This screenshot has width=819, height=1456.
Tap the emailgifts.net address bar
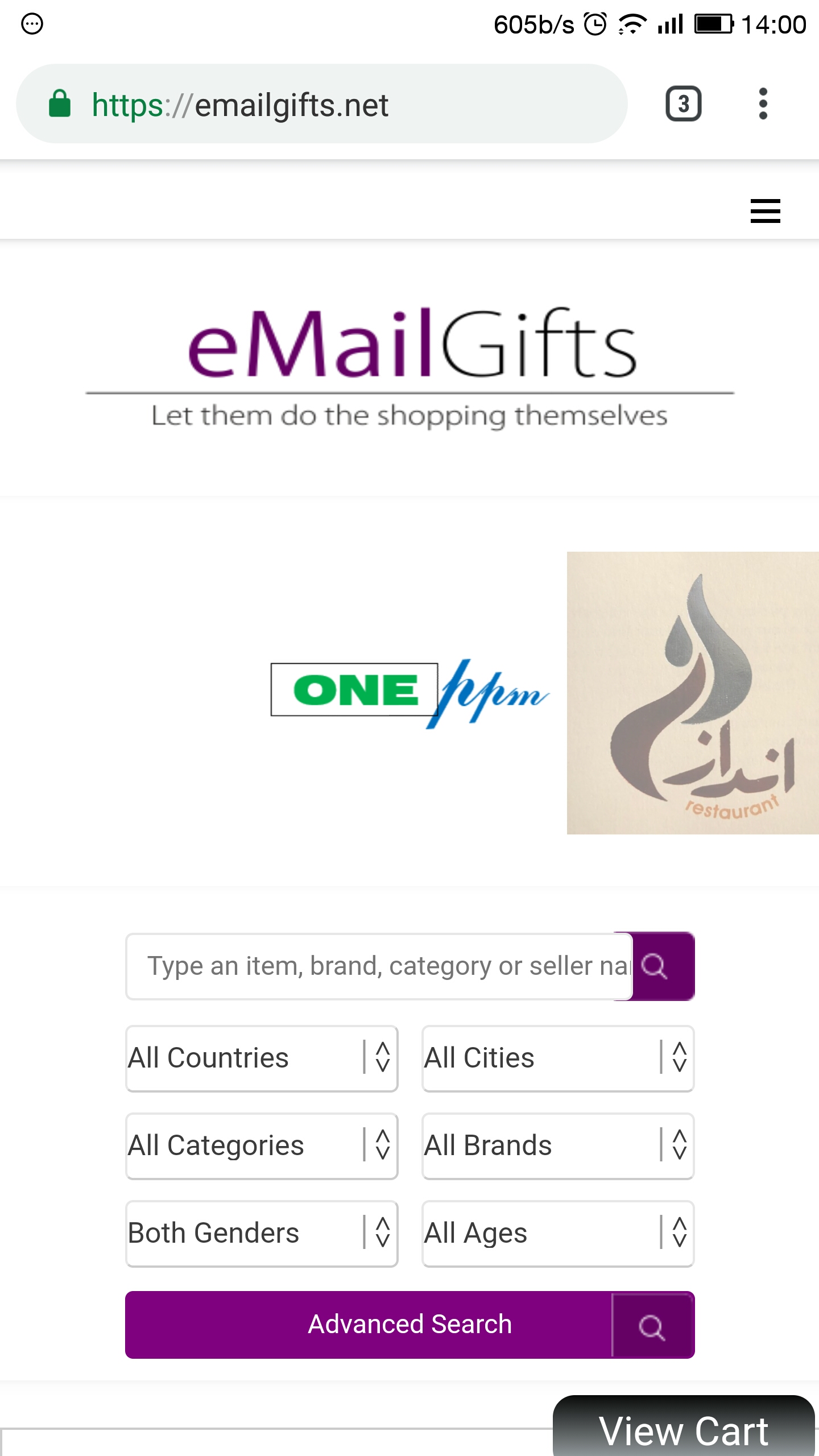(x=321, y=104)
